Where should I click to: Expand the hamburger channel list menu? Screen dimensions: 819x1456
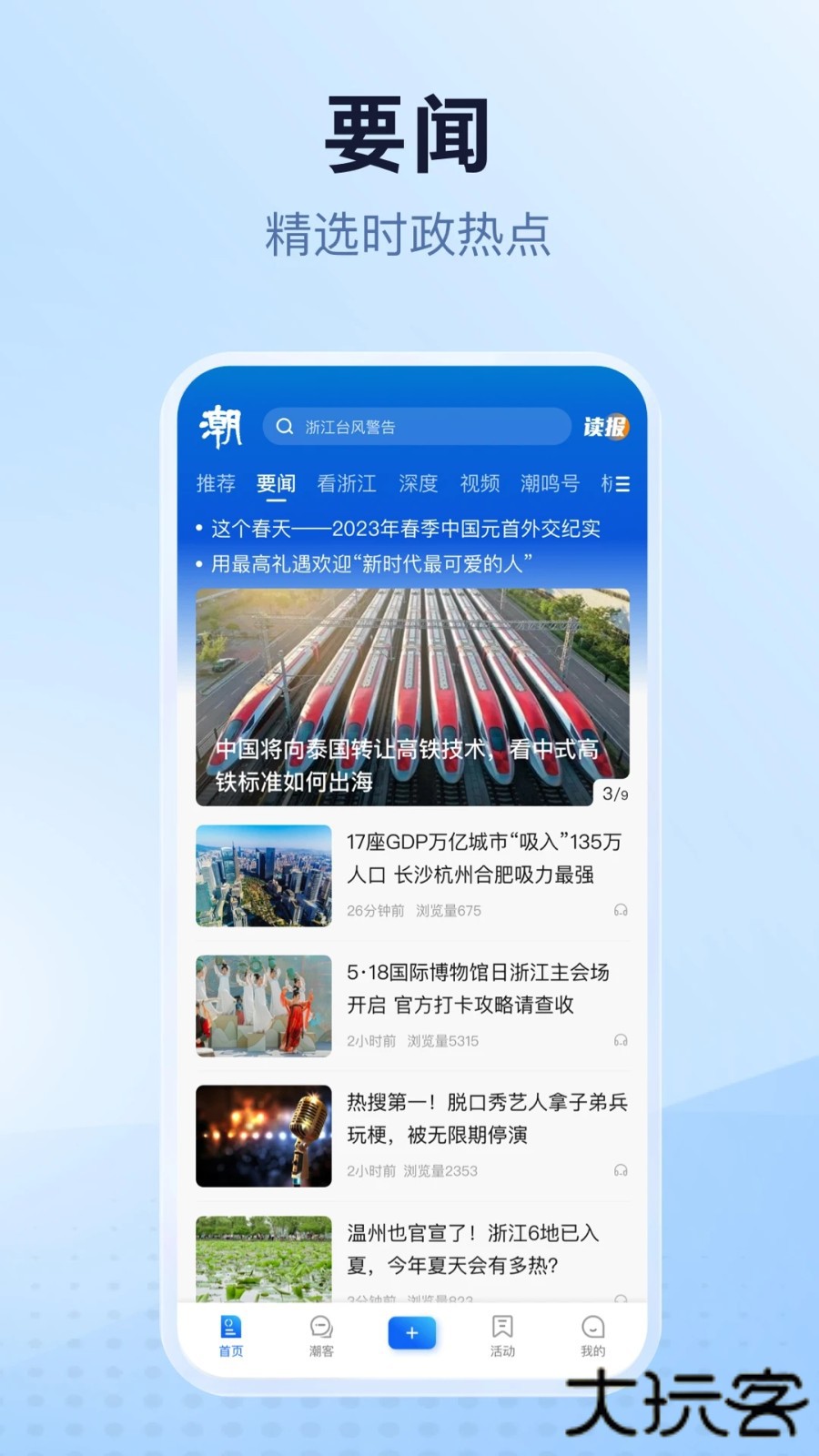(x=622, y=485)
